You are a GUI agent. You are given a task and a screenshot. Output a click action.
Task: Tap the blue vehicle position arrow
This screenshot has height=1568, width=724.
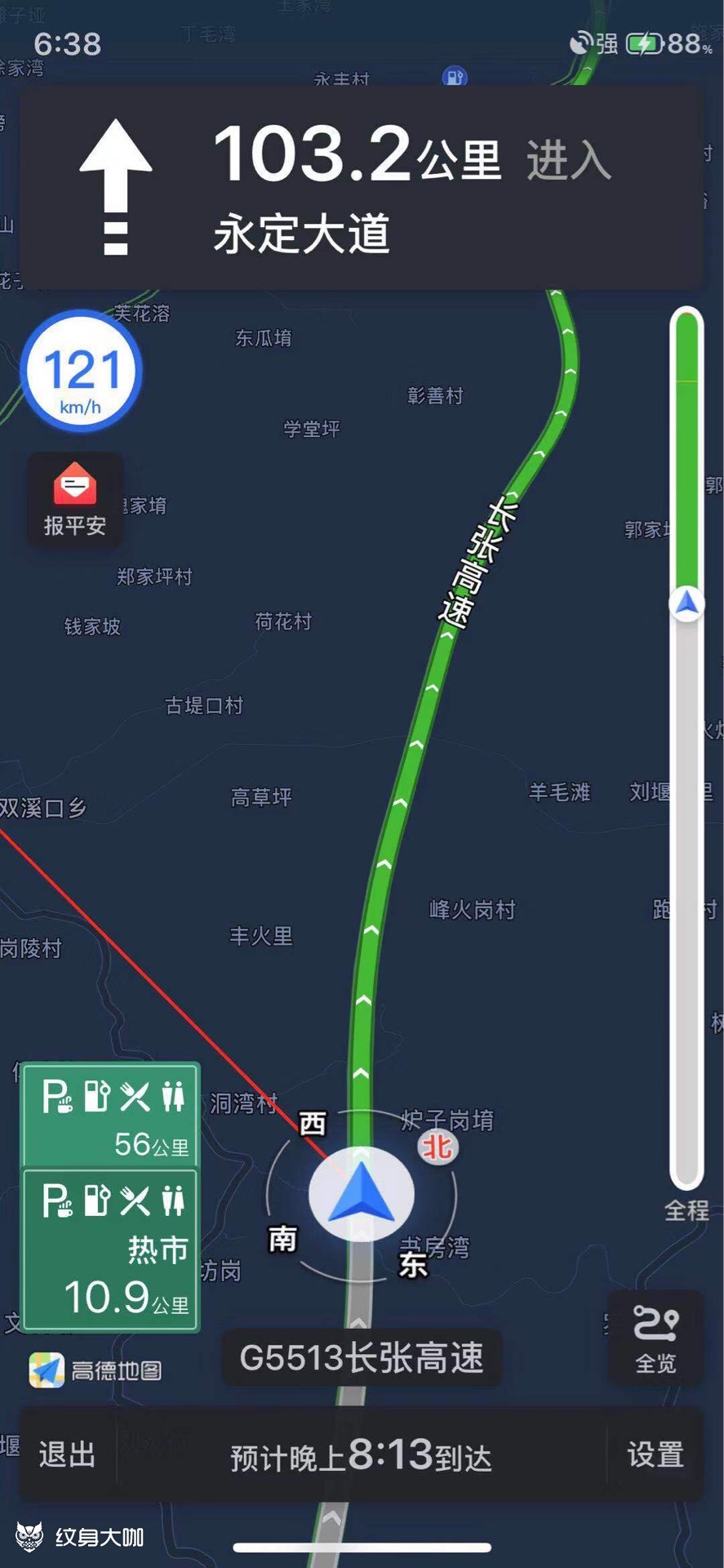(x=361, y=1195)
